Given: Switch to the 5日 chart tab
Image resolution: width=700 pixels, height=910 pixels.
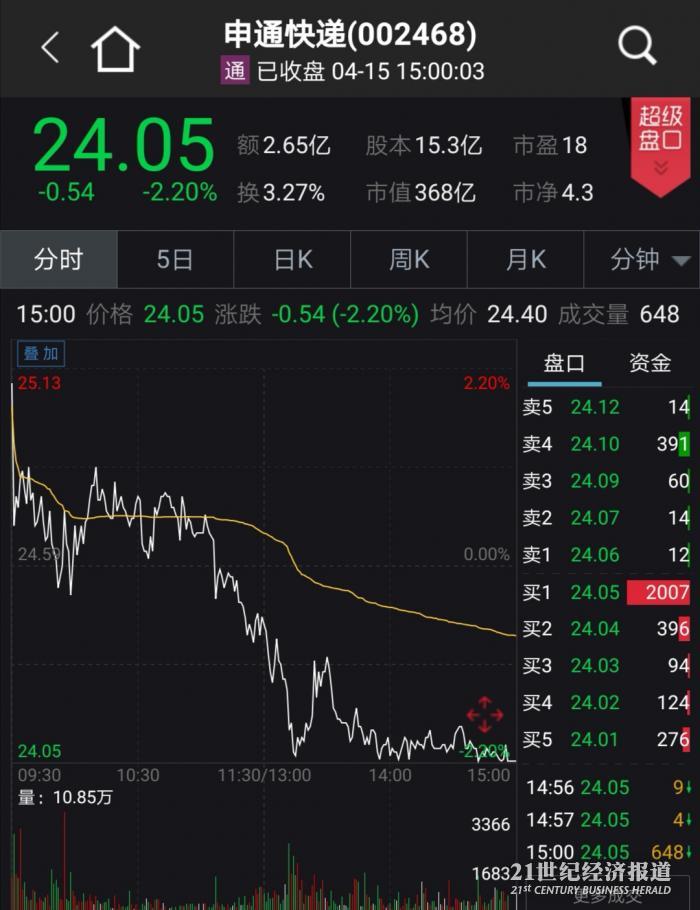Looking at the screenshot, I should 175,260.
